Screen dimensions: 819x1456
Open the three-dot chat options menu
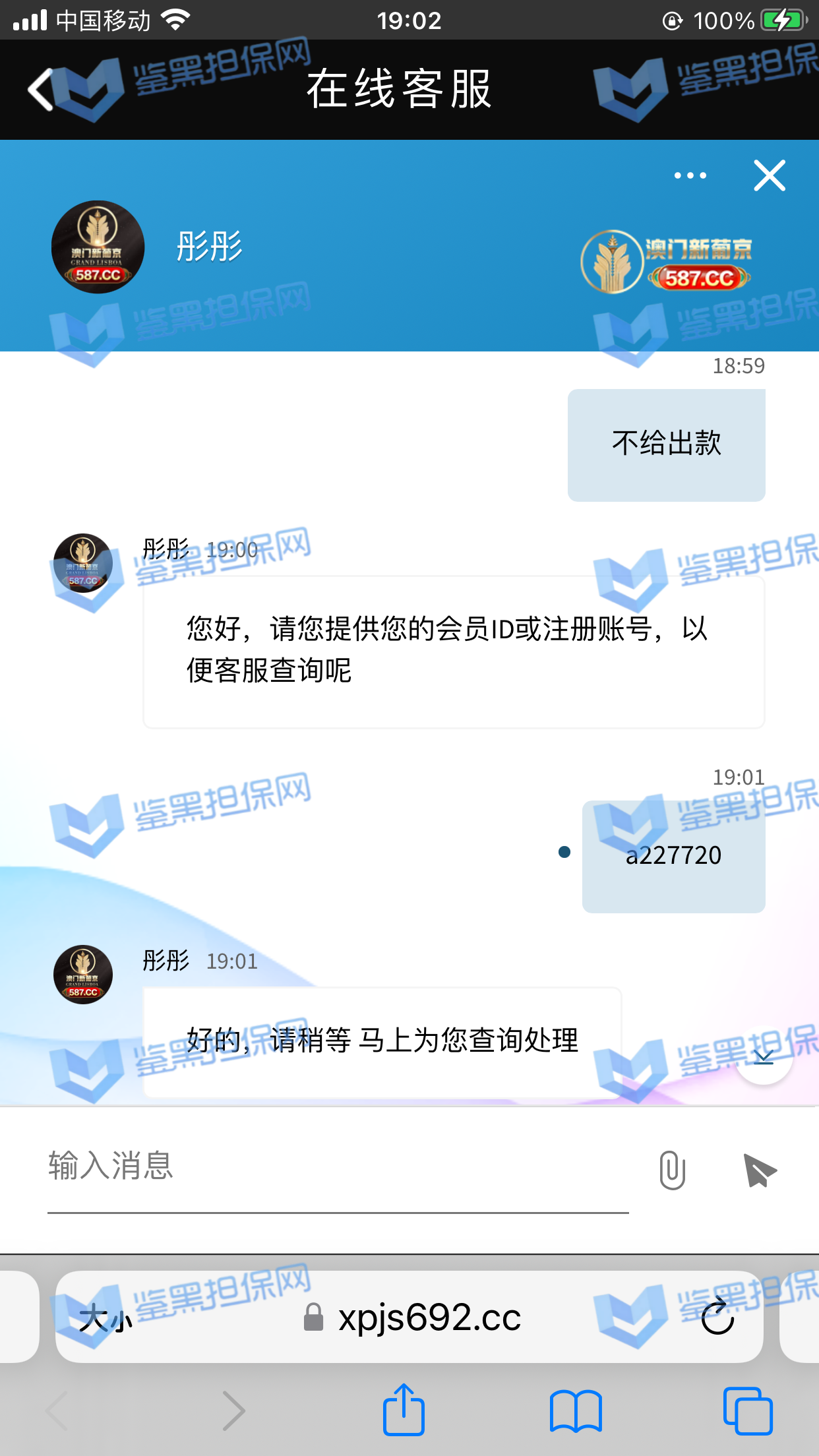tap(690, 175)
